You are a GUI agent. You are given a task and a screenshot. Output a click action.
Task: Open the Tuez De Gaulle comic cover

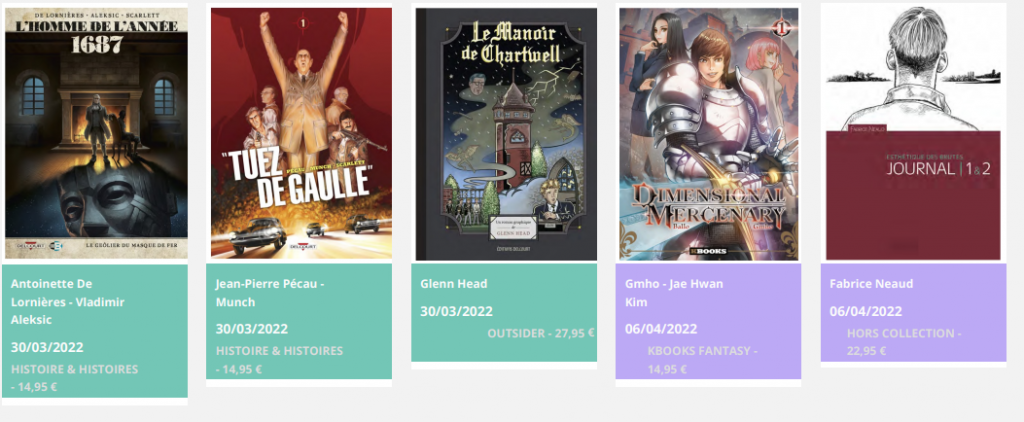(299, 132)
